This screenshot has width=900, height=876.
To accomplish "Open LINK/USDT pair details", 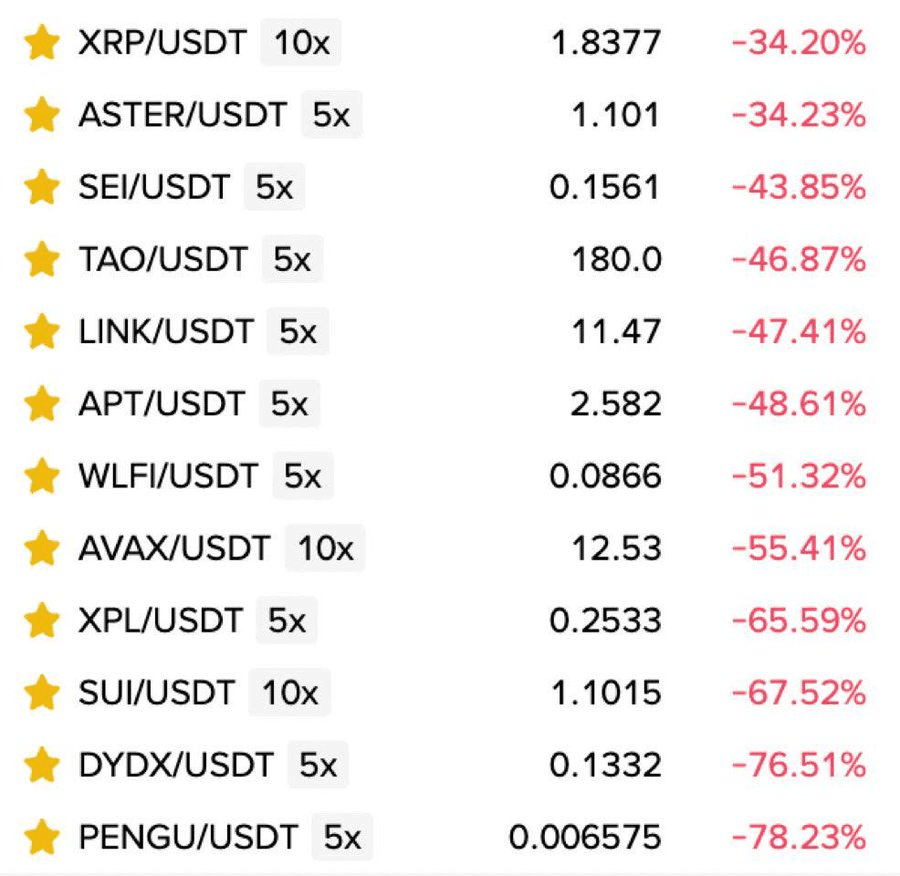I will 166,332.
